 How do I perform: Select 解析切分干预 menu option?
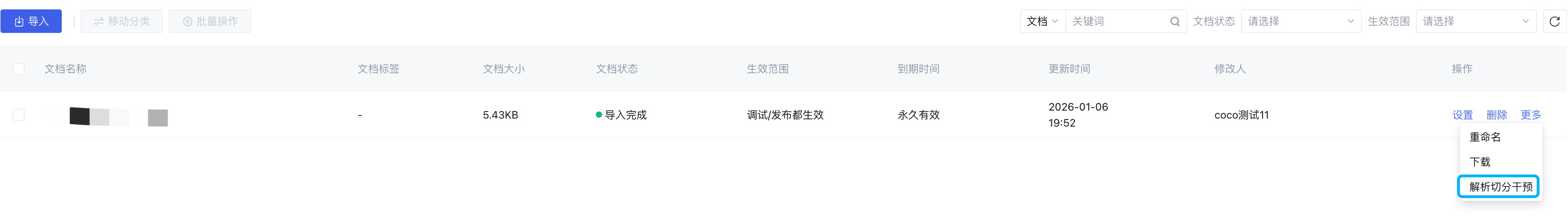pyautogui.click(x=1500, y=187)
